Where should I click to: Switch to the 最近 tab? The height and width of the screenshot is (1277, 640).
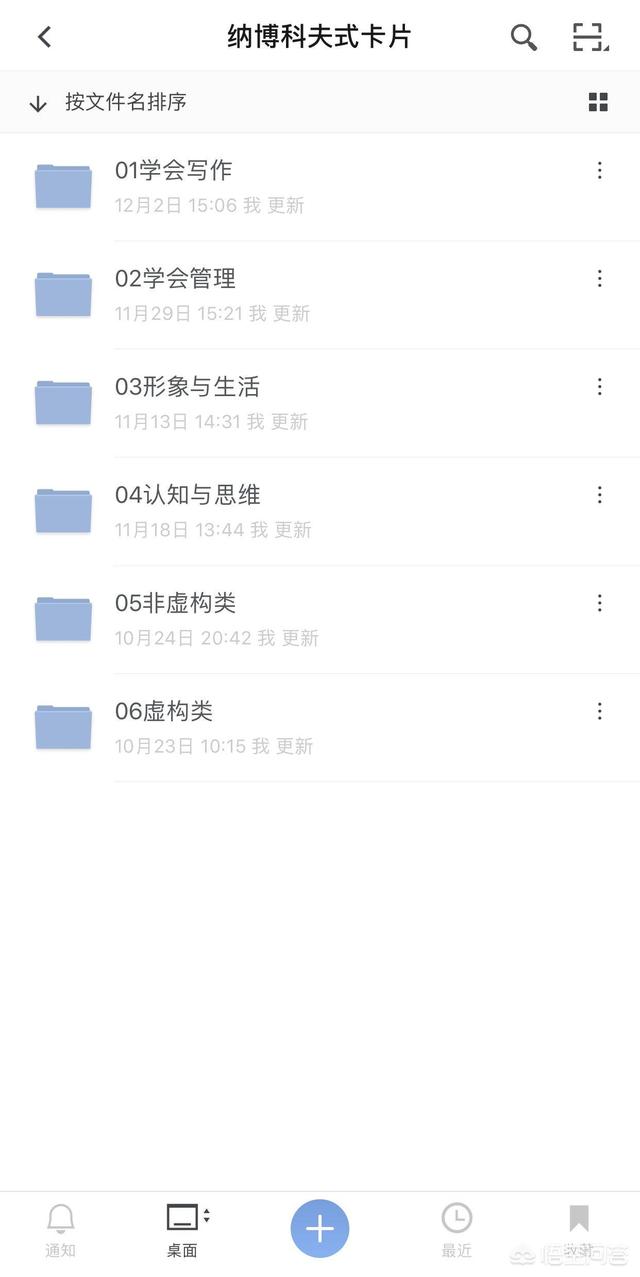457,1230
